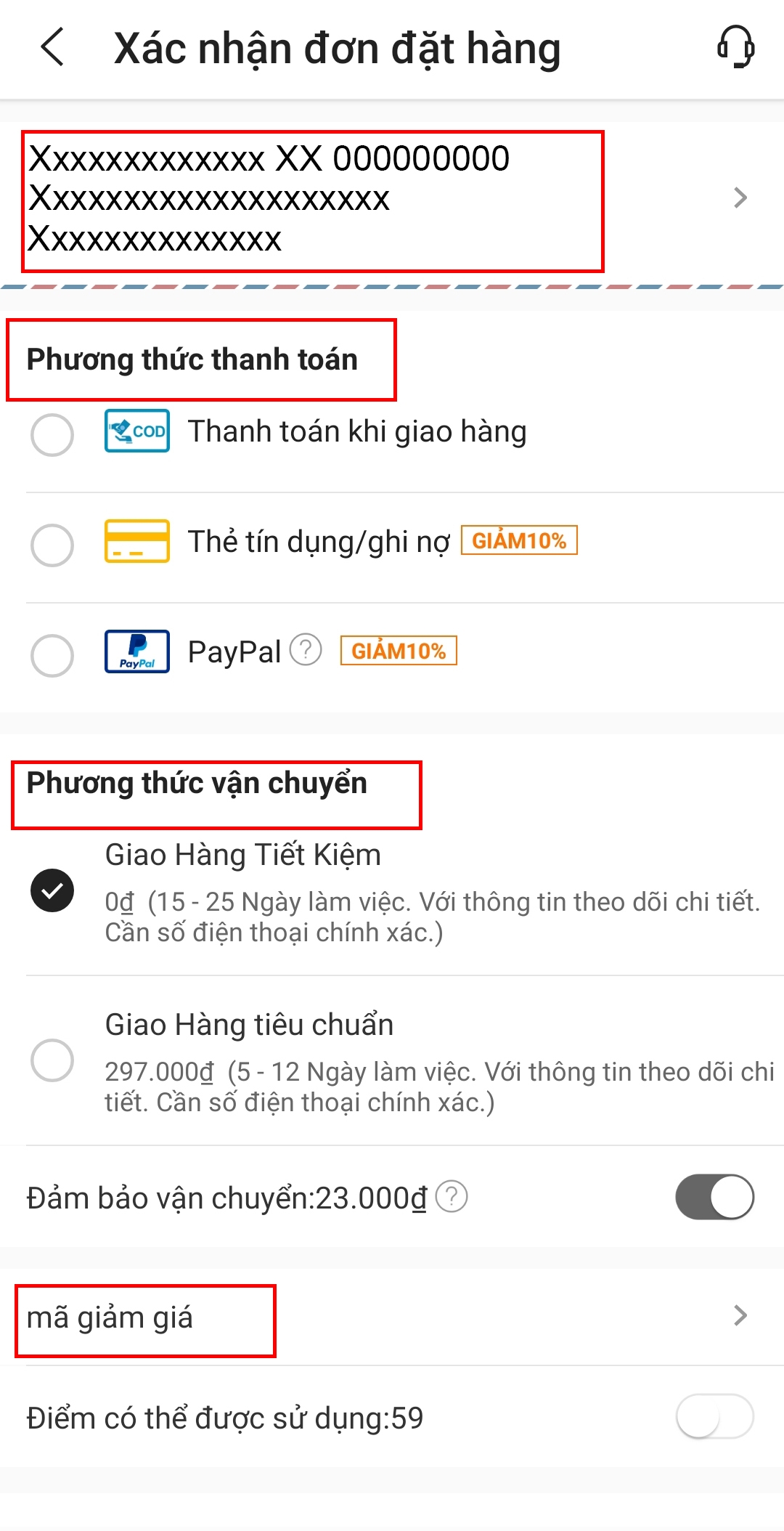
Task: Choose Thẻ tín dụng/ghi nợ payment option
Action: click(52, 545)
